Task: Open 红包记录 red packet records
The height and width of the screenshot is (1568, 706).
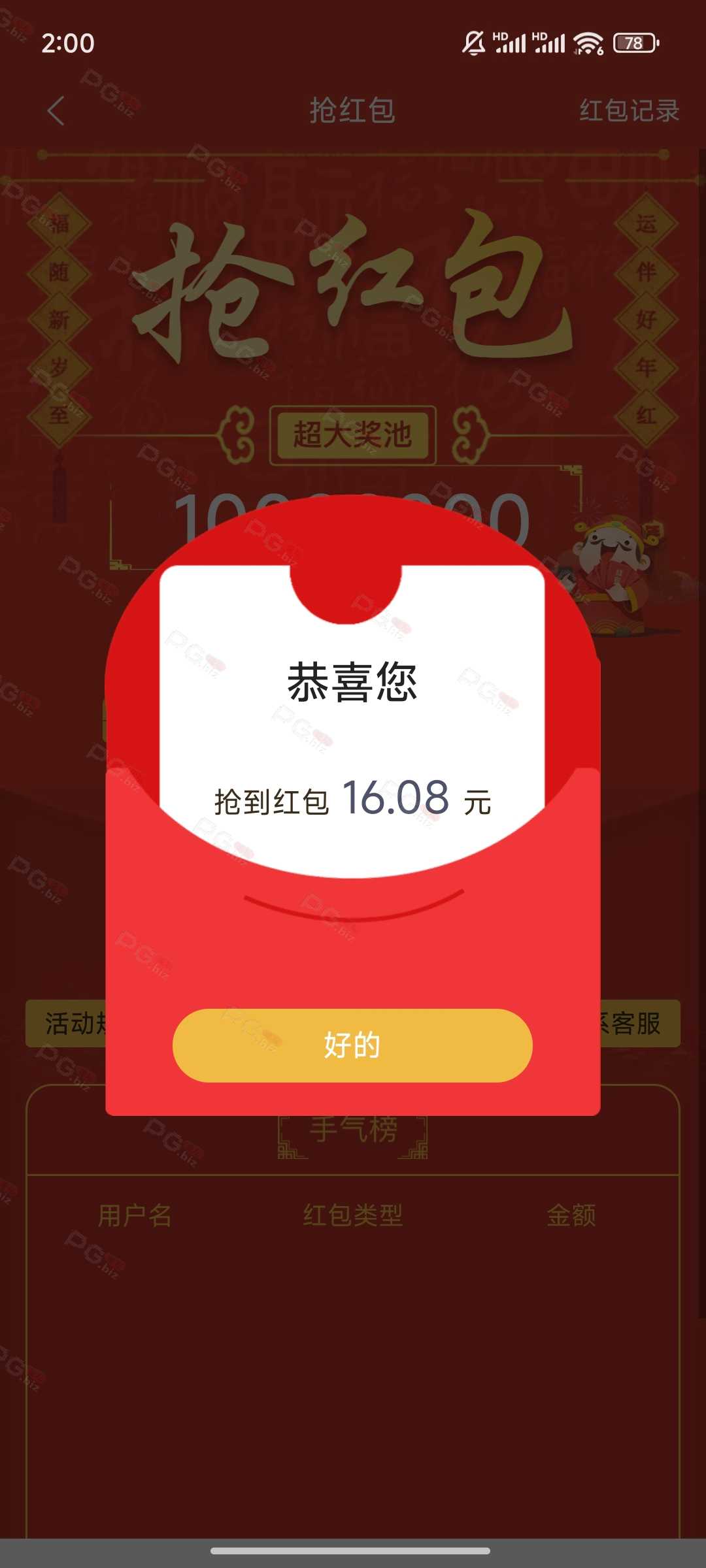Action: coord(629,110)
